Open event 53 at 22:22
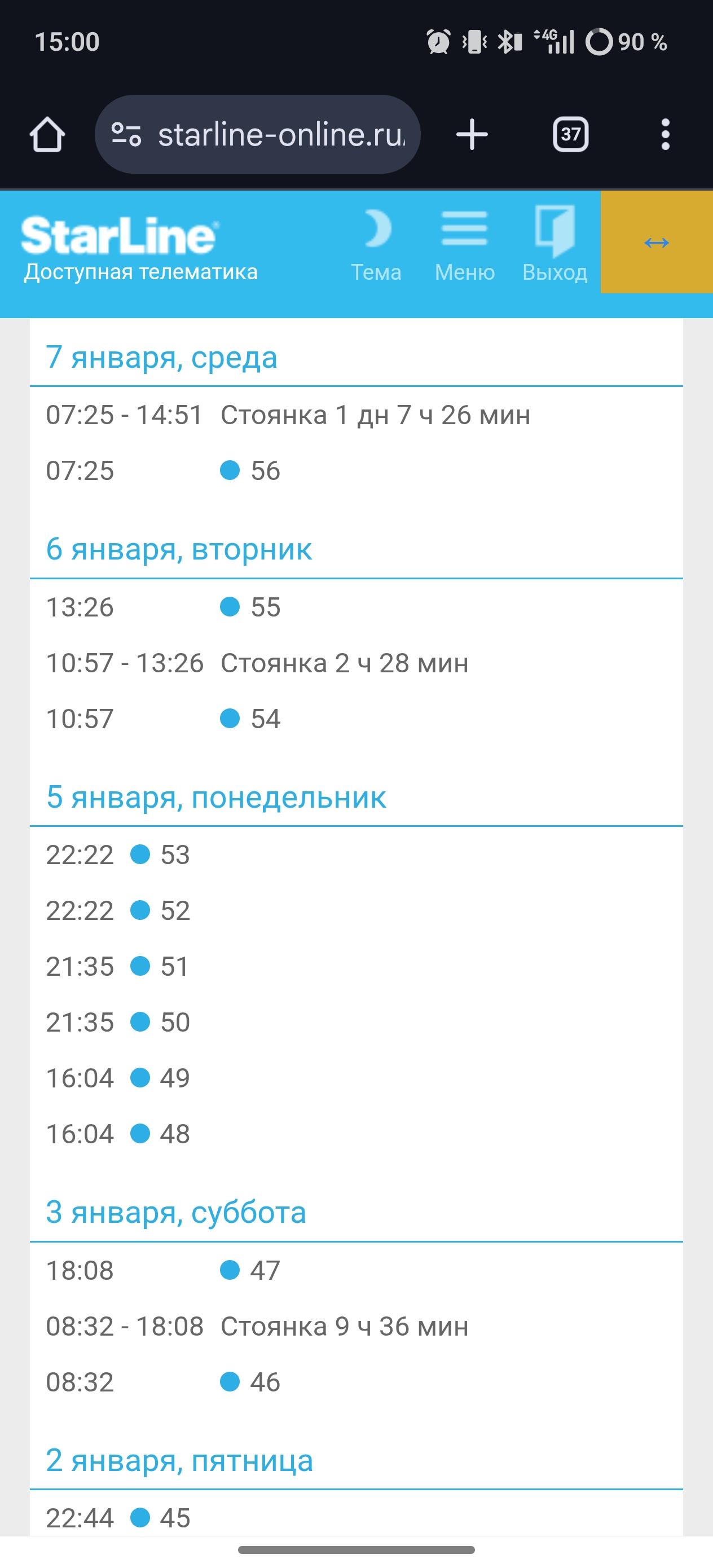The image size is (713, 1568). pyautogui.click(x=175, y=855)
